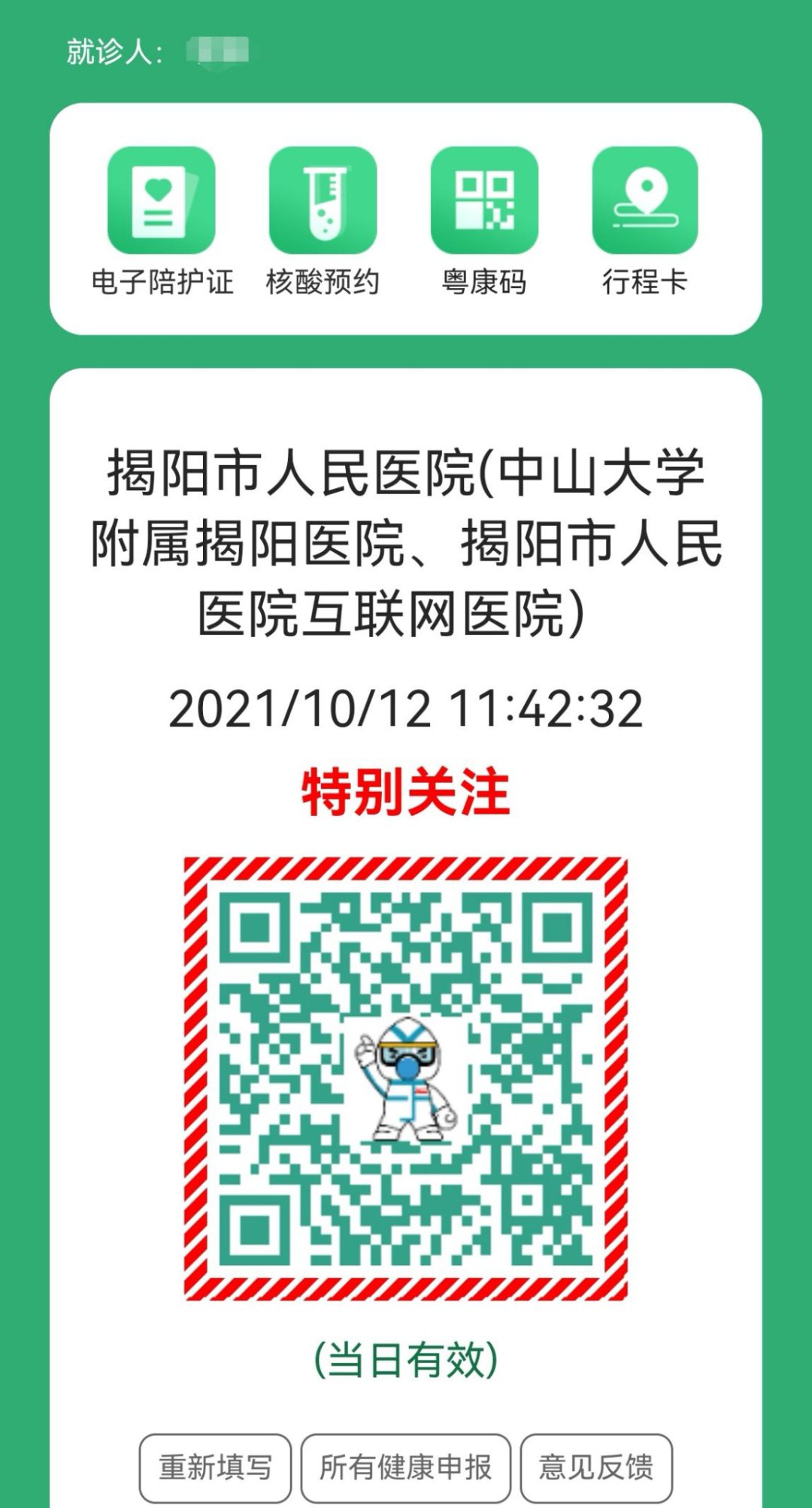Open 意见反馈 feedback
Screen dimensions: 812x1508
pos(596,1467)
